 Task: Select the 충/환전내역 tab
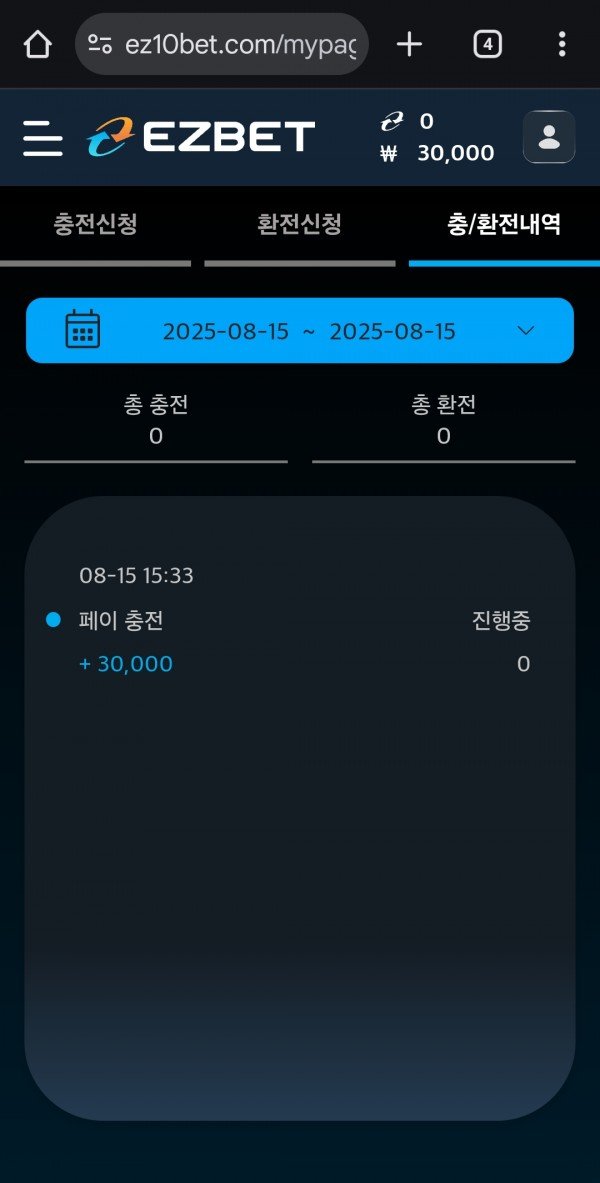504,224
